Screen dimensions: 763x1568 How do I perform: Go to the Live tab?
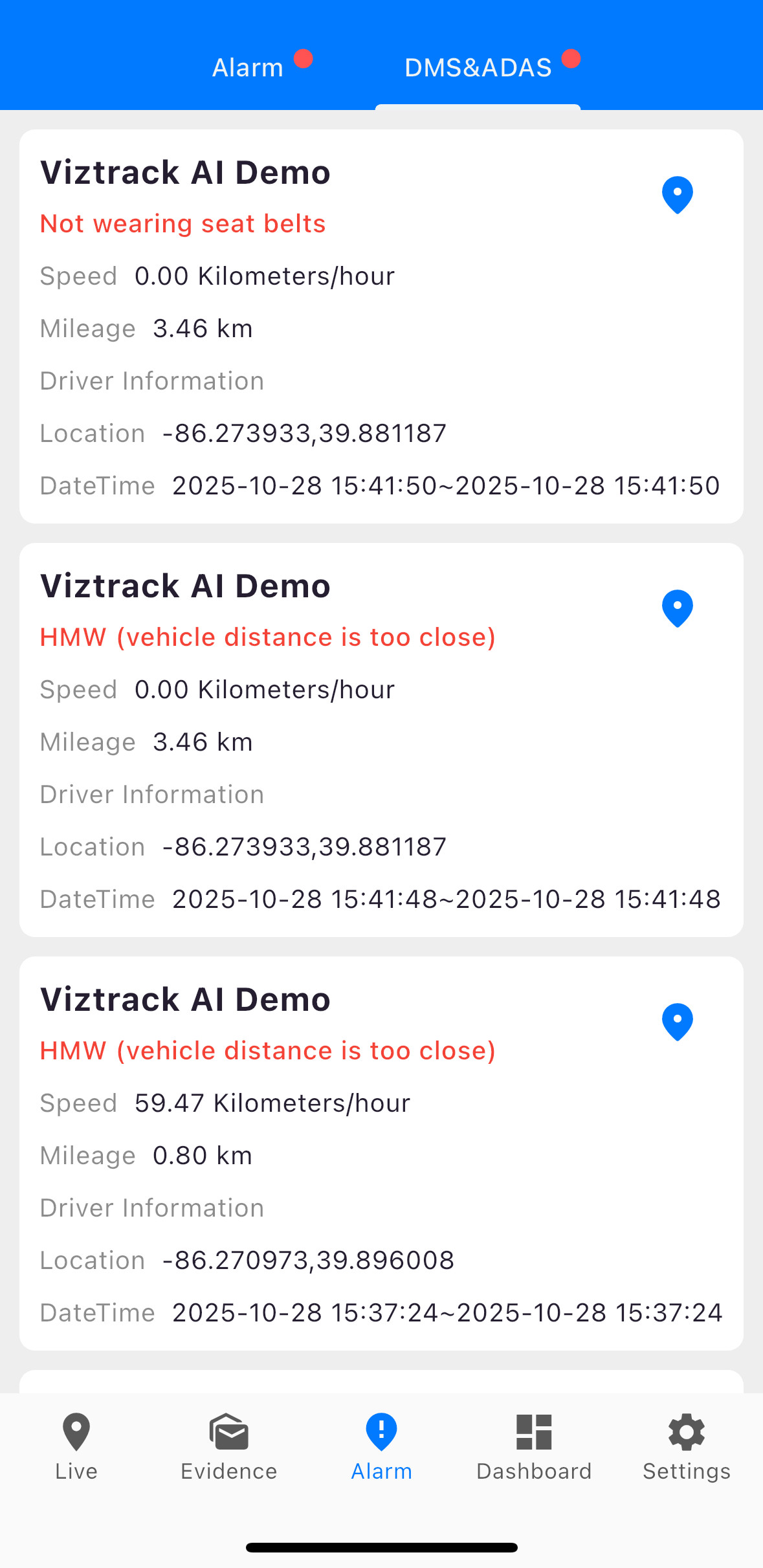76,1447
